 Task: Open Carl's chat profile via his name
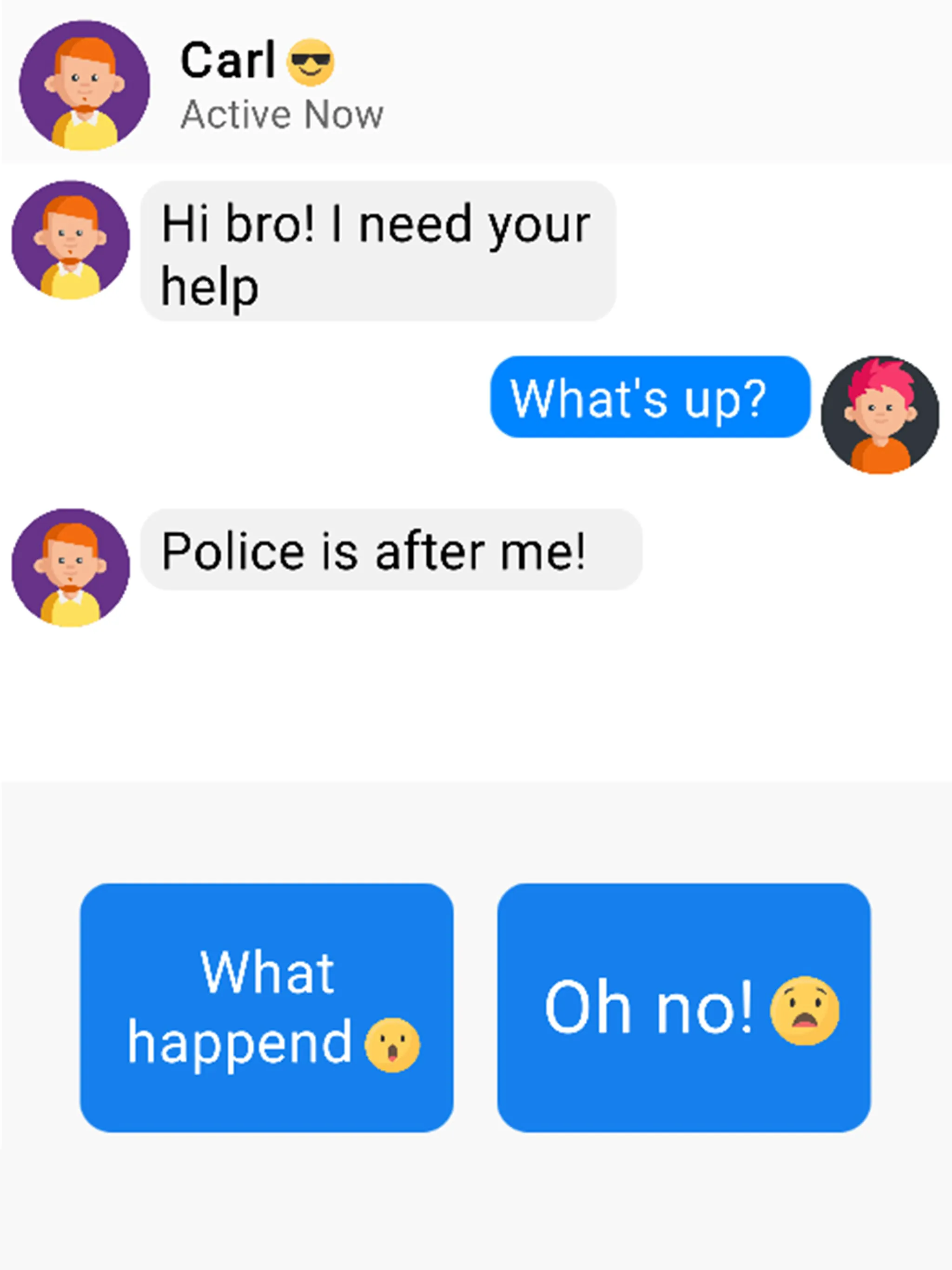[229, 60]
